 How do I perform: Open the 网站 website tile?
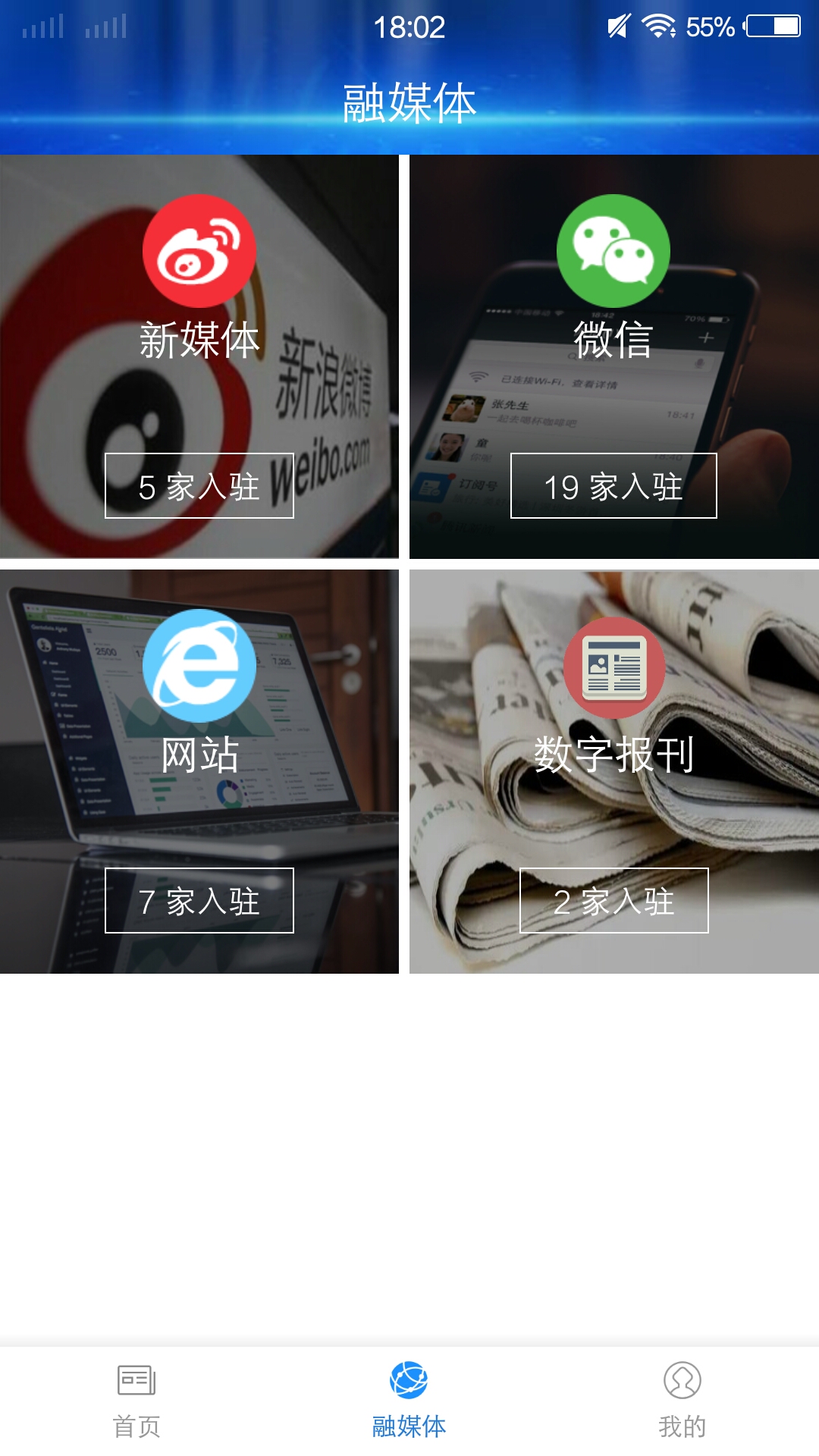click(x=199, y=771)
